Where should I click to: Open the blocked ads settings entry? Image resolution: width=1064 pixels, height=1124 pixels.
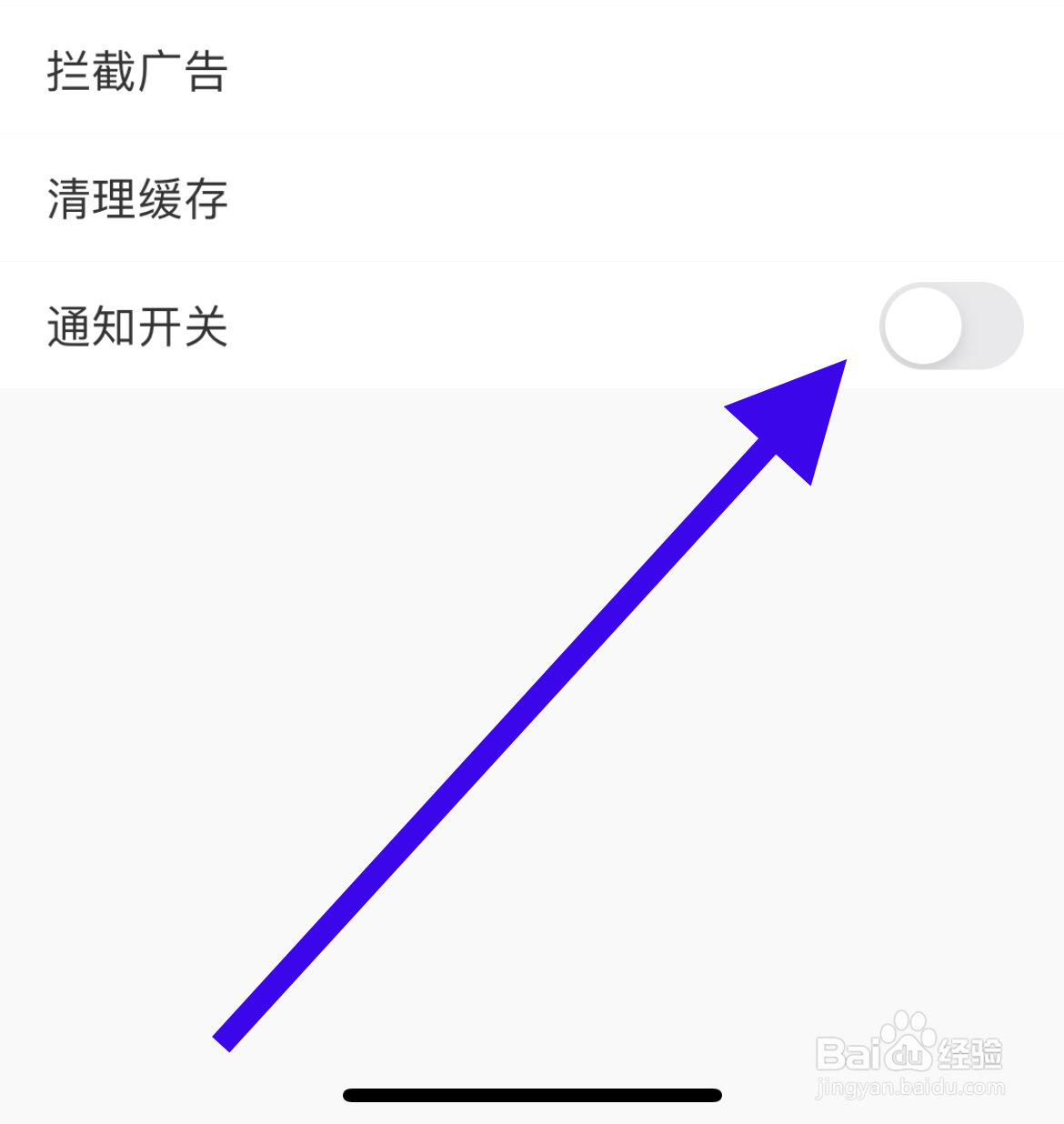pos(138,71)
